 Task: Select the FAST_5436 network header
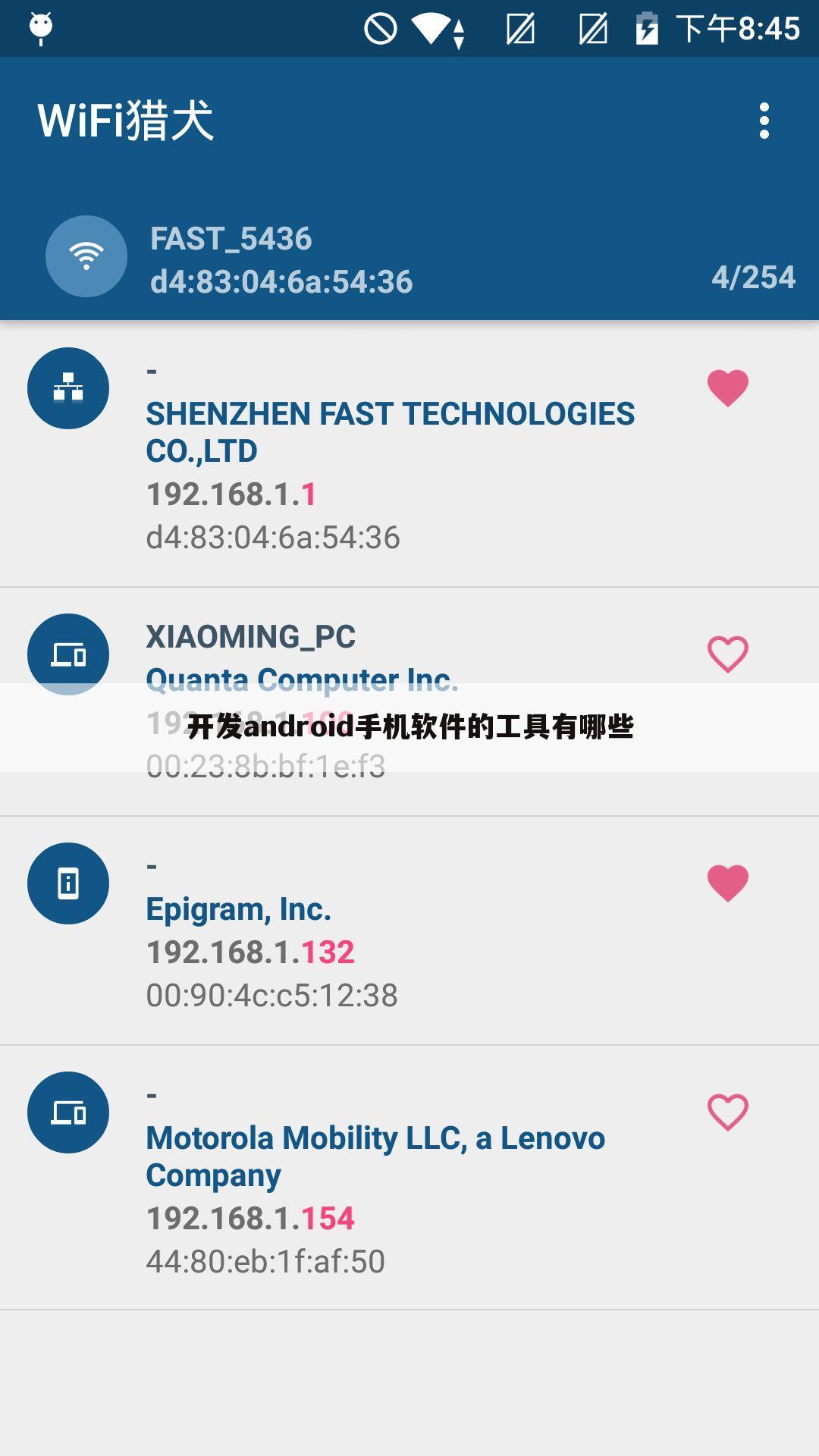[x=281, y=258]
